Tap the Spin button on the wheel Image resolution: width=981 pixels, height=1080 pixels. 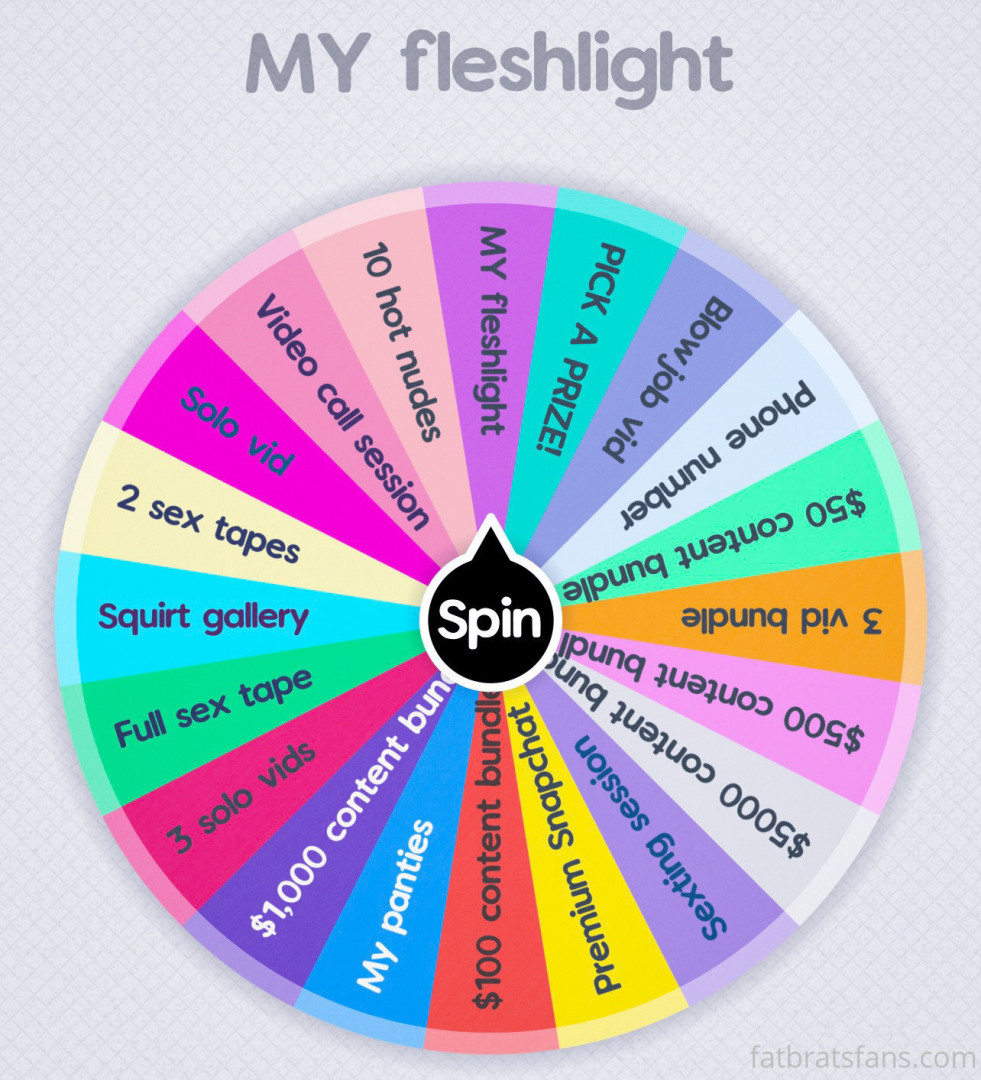tap(490, 620)
